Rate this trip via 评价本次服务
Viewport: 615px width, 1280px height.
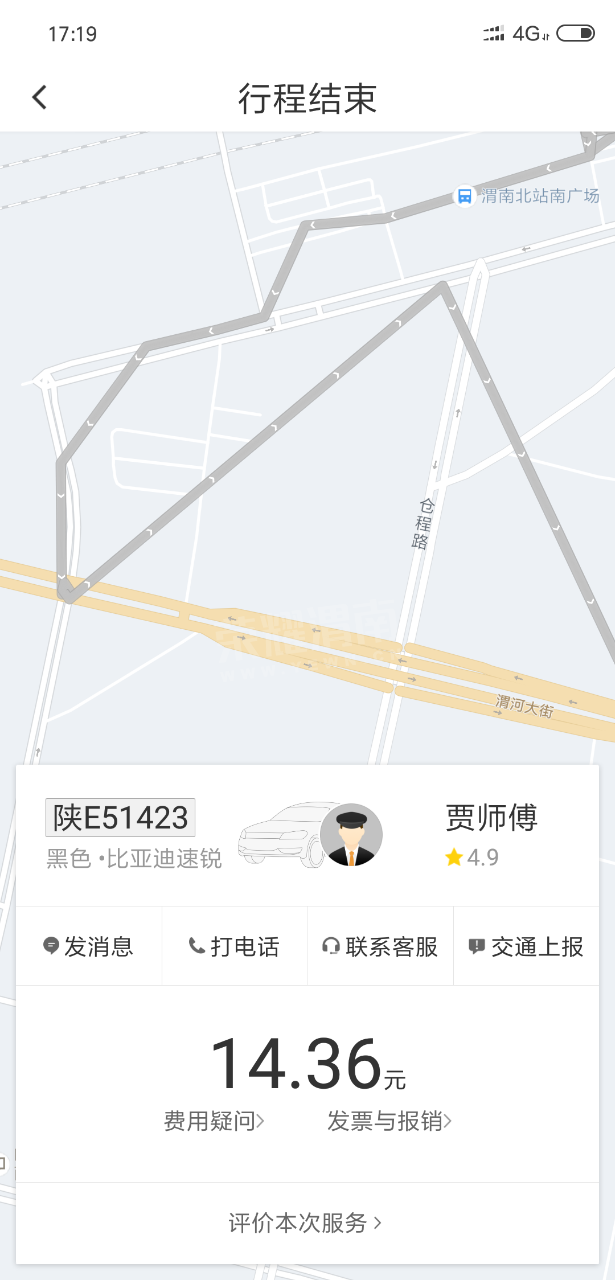(306, 1222)
